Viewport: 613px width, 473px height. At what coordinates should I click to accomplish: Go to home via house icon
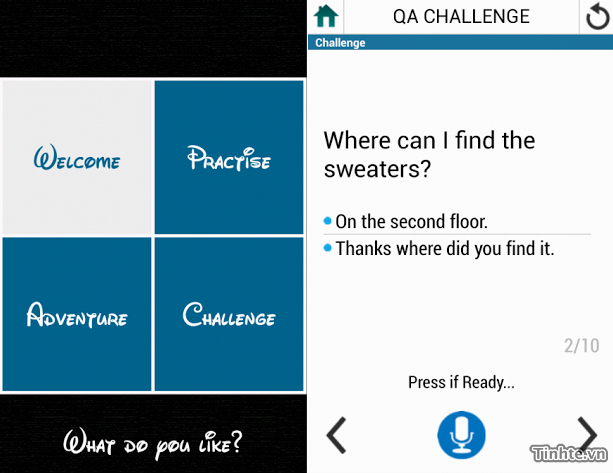[326, 17]
